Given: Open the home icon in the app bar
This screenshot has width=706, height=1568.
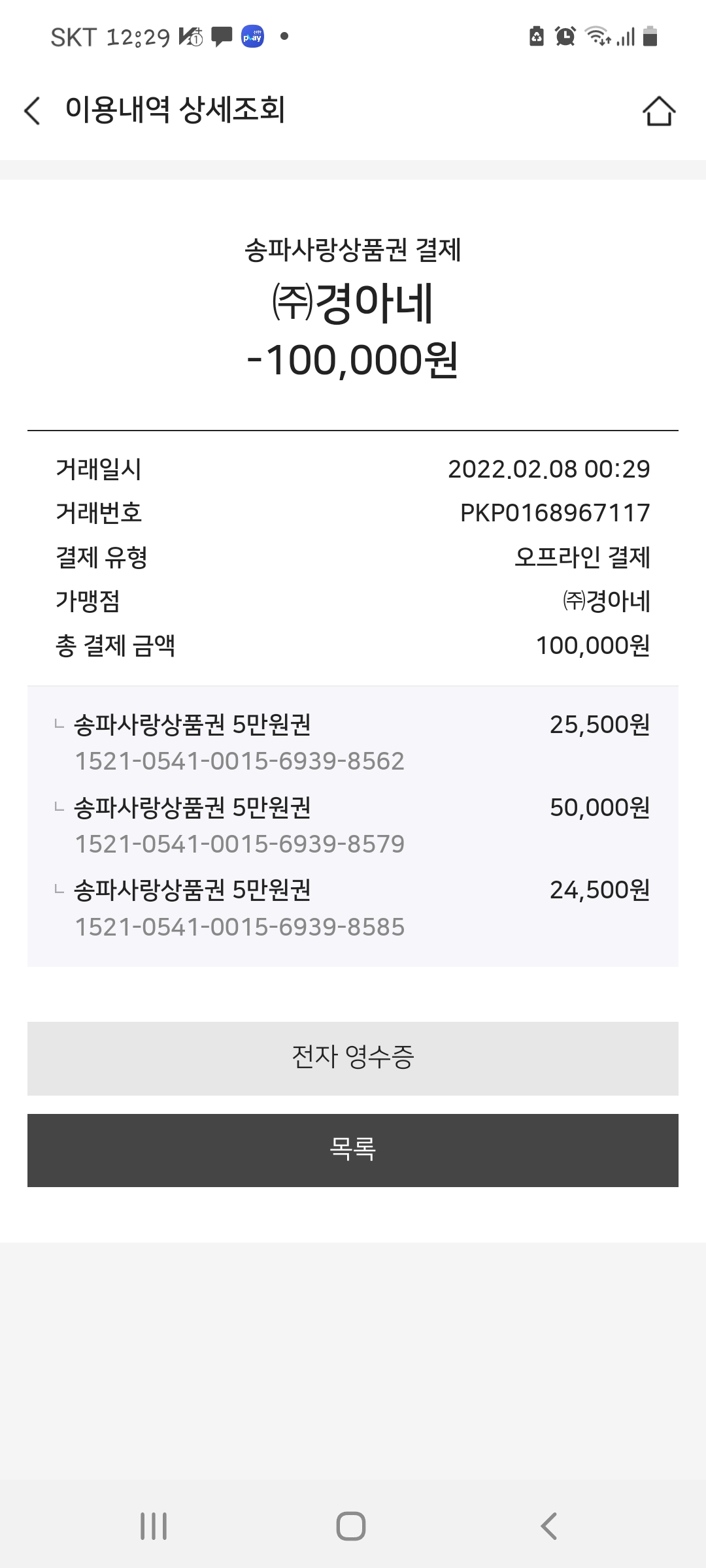Looking at the screenshot, I should (658, 110).
